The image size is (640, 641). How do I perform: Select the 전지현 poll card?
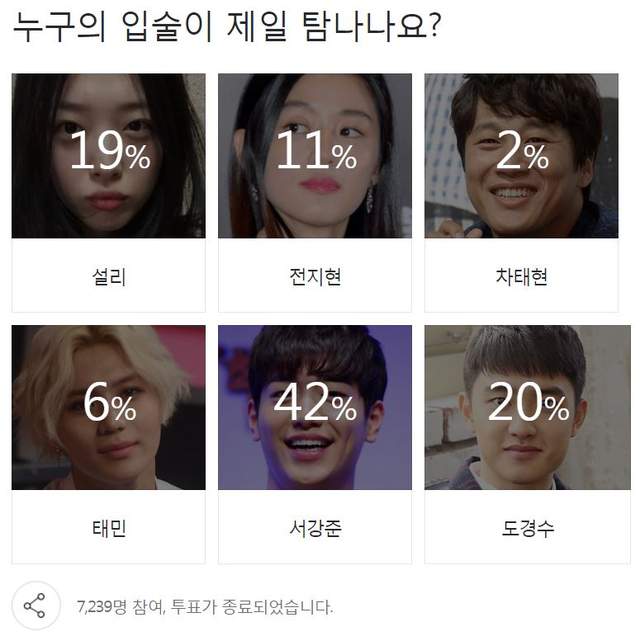[x=315, y=192]
